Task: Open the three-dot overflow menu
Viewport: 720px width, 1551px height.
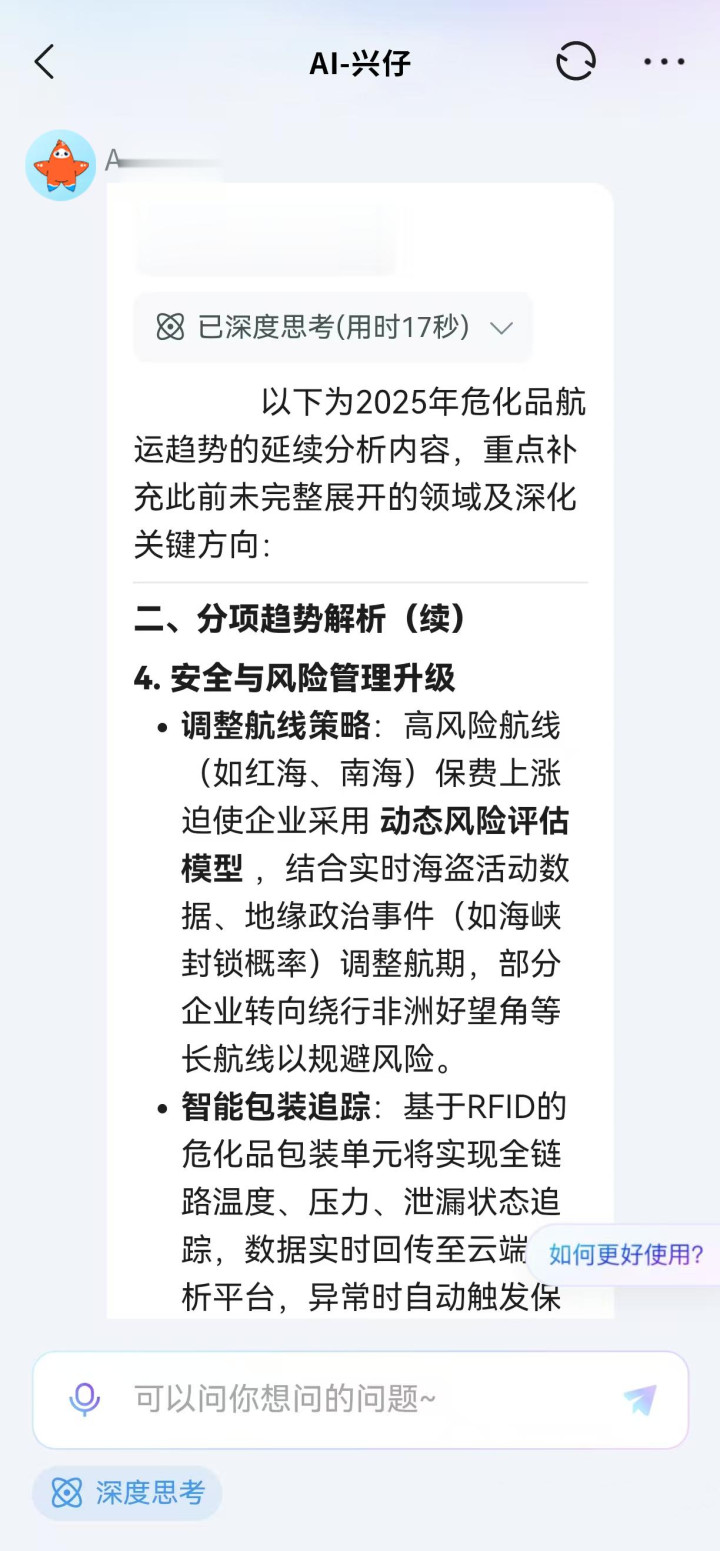Action: [664, 62]
